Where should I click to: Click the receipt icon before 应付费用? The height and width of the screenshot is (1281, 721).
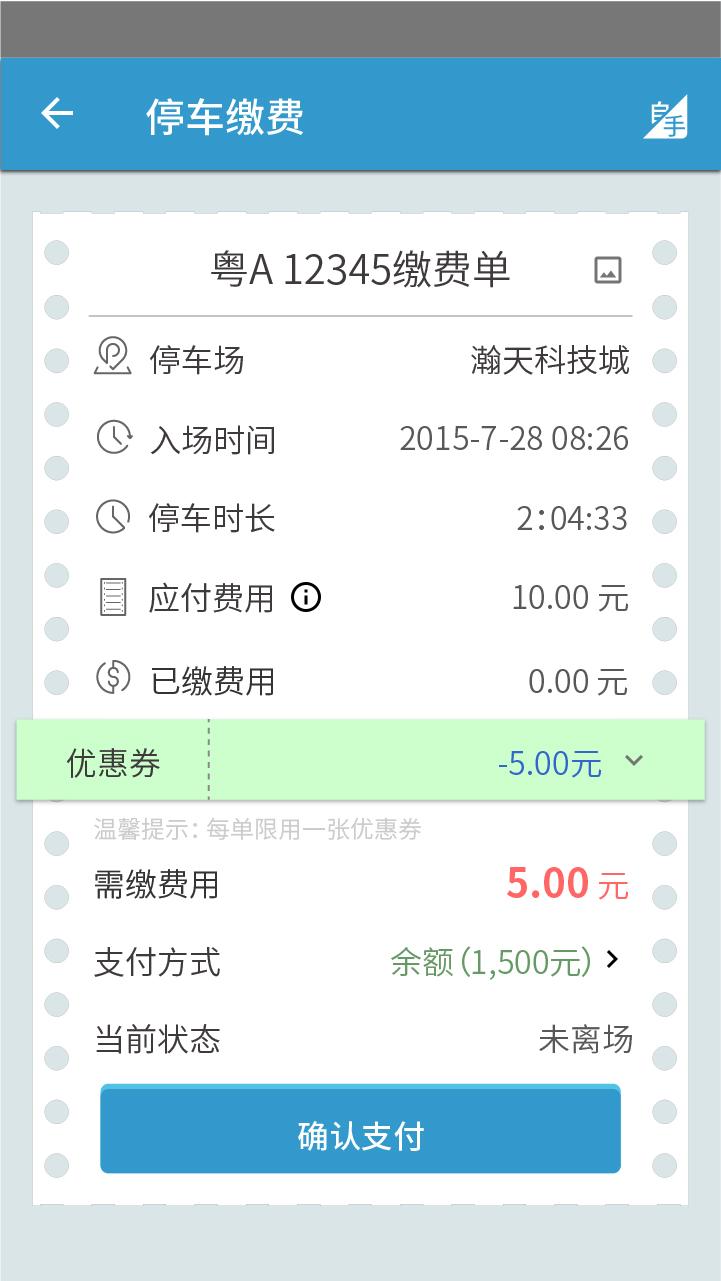tap(112, 597)
